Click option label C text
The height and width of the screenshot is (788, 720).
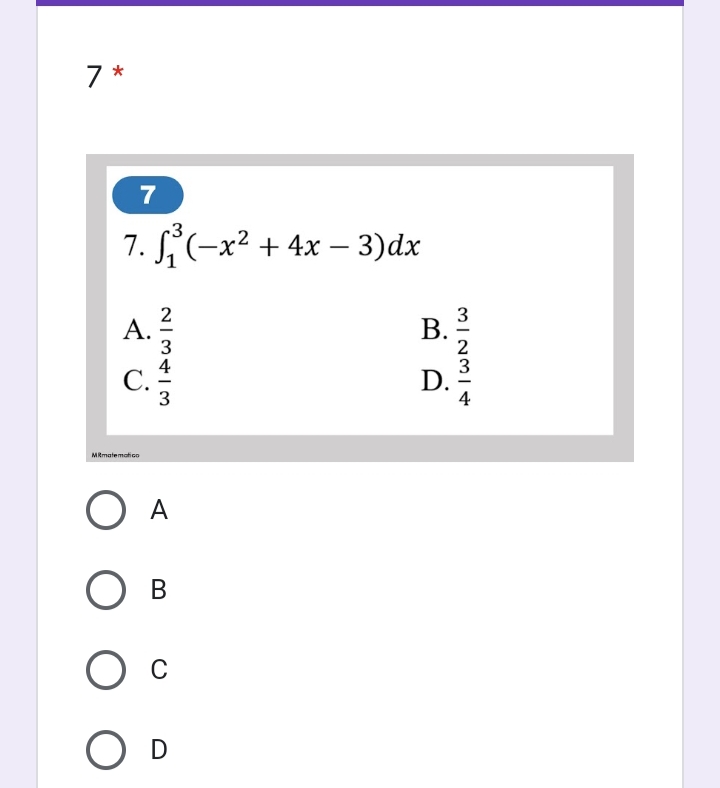coord(156,670)
